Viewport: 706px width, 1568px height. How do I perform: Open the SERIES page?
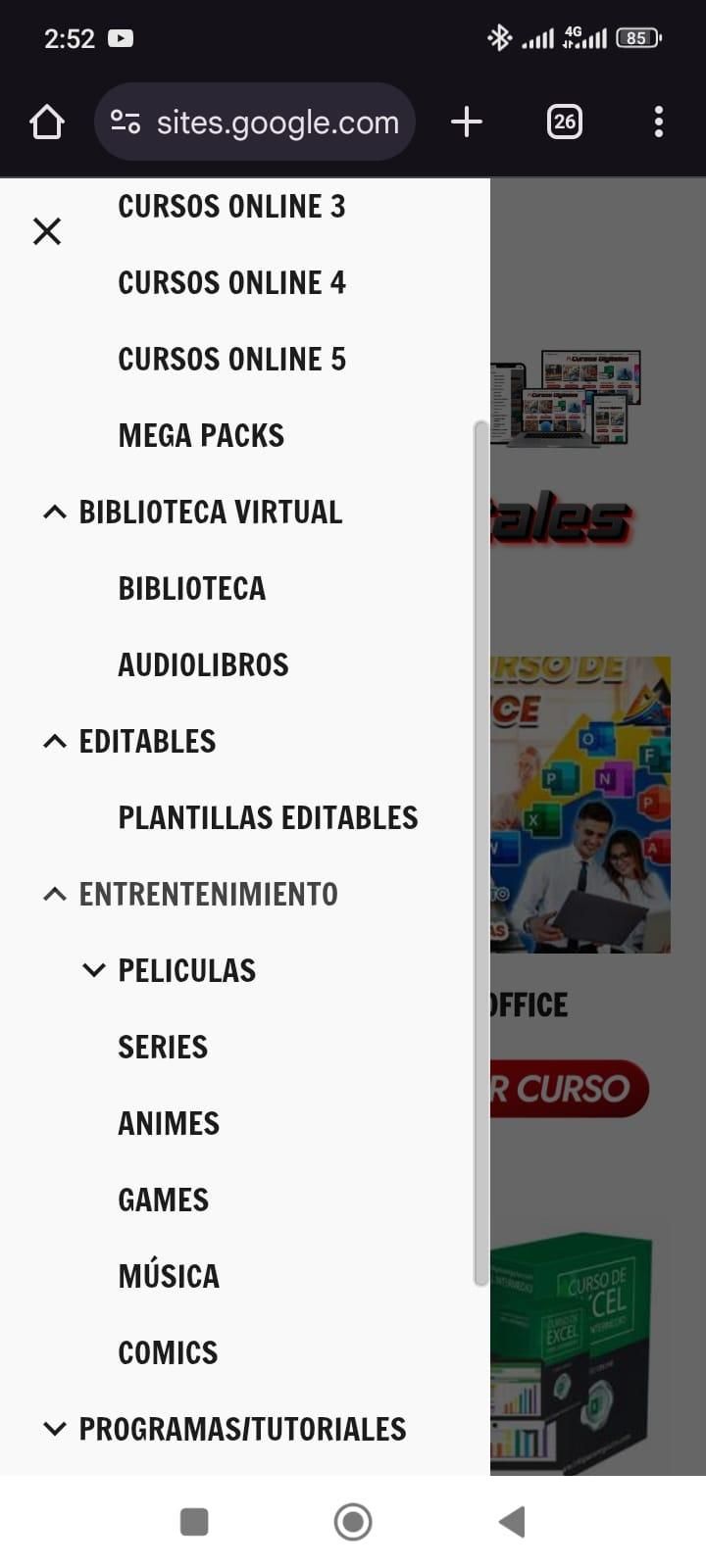click(x=163, y=1048)
